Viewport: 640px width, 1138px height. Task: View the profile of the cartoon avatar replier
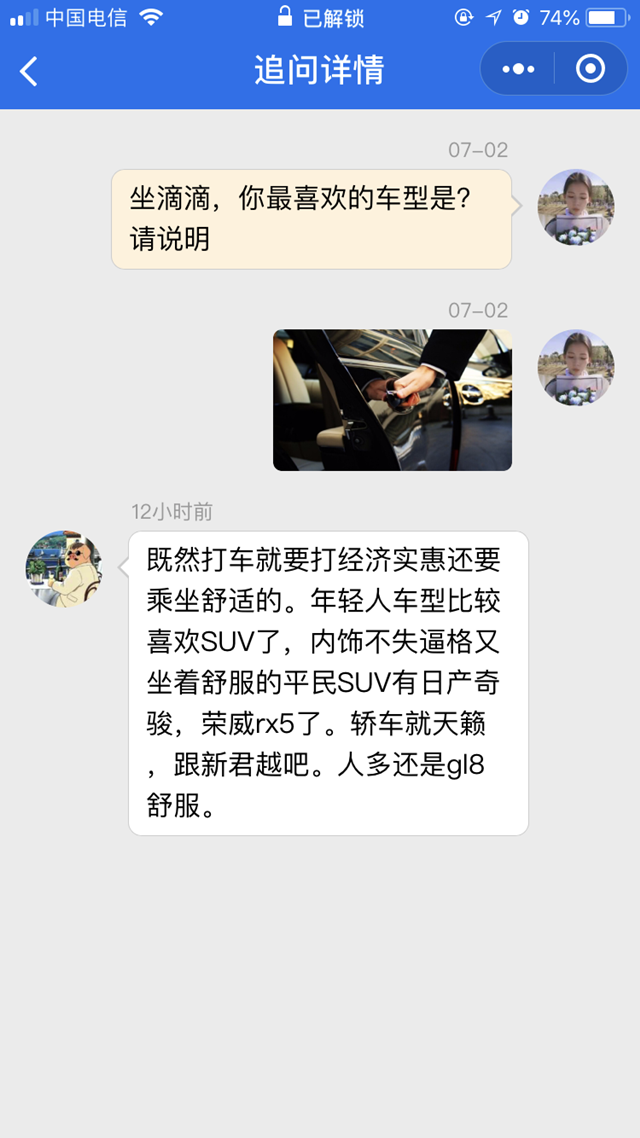[x=65, y=569]
